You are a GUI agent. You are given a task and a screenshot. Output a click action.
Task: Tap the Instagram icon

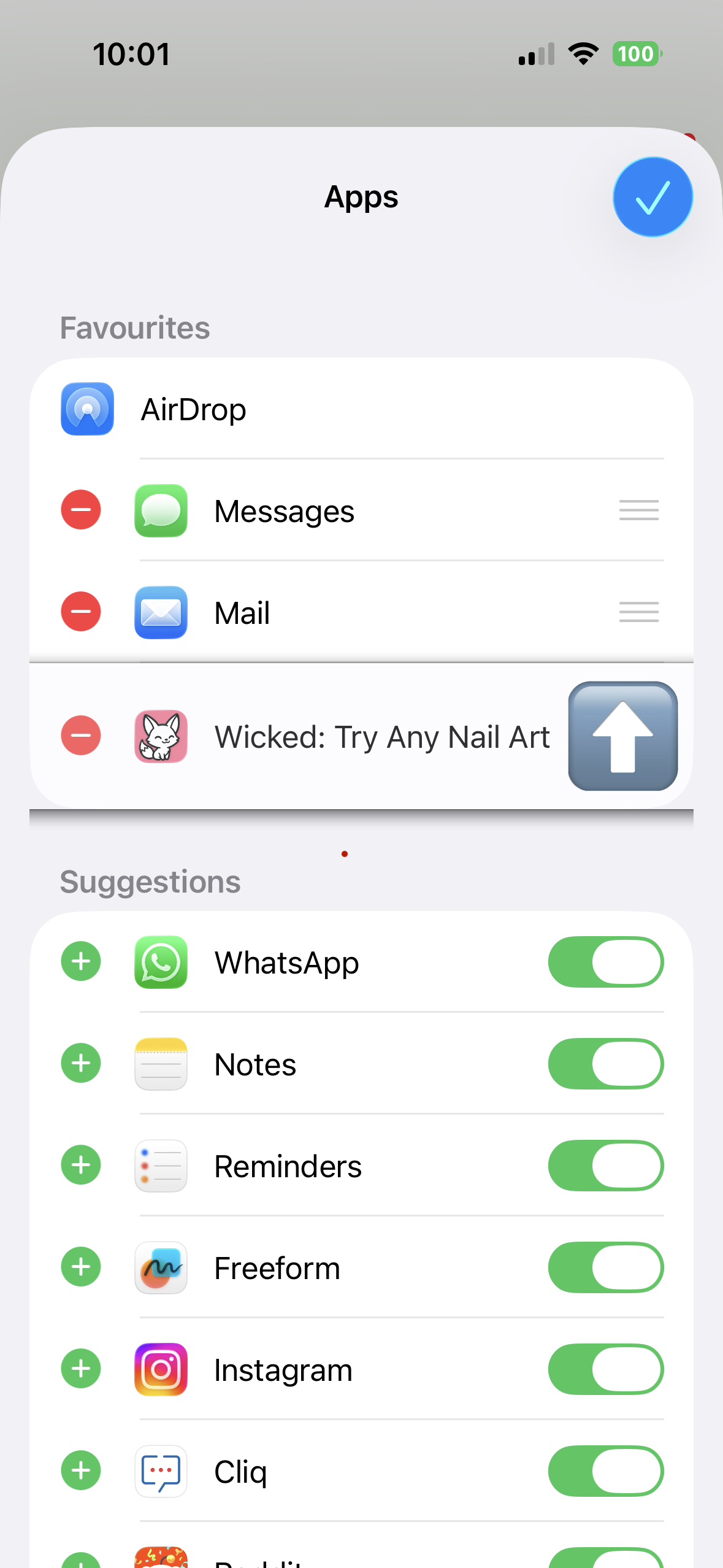pos(161,1369)
